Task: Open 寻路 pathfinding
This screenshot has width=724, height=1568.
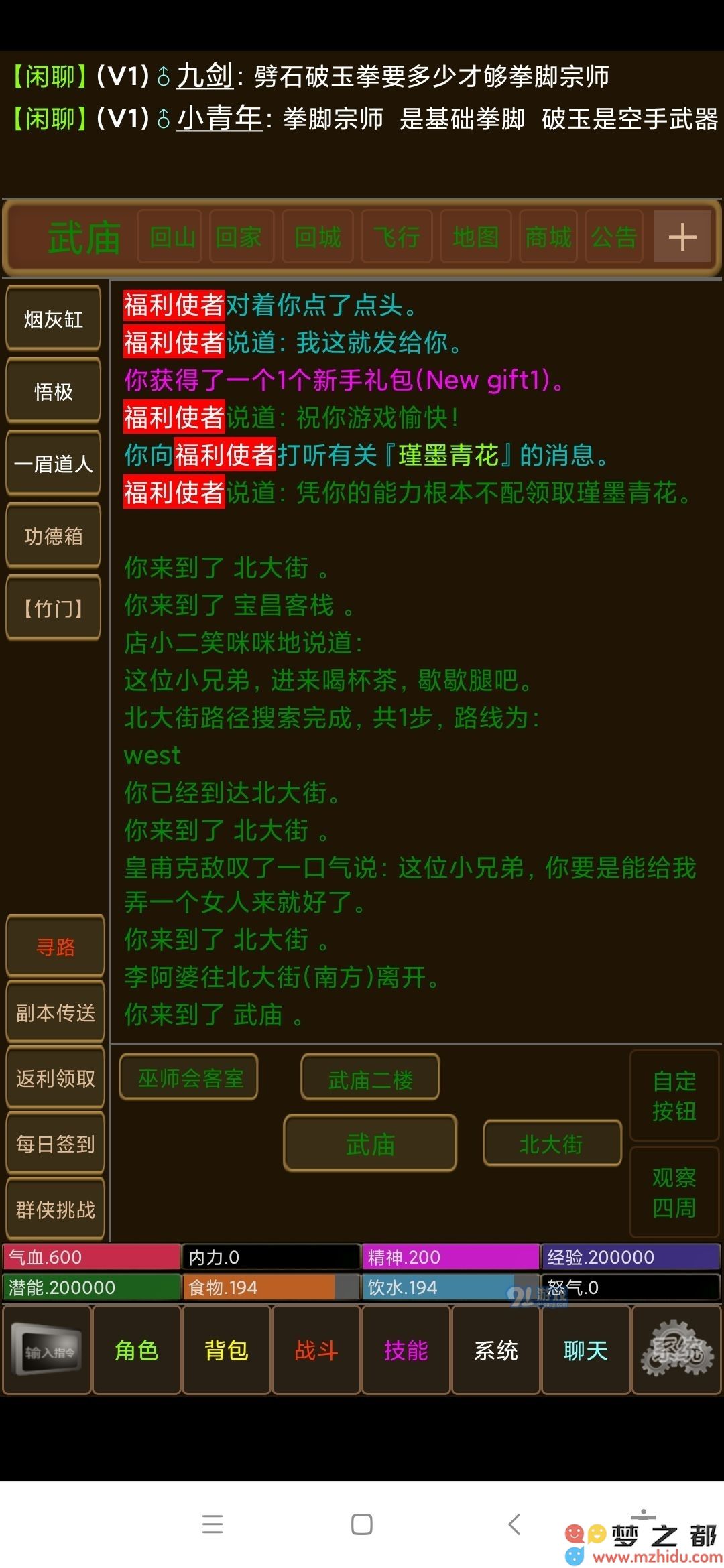Action: [x=56, y=948]
